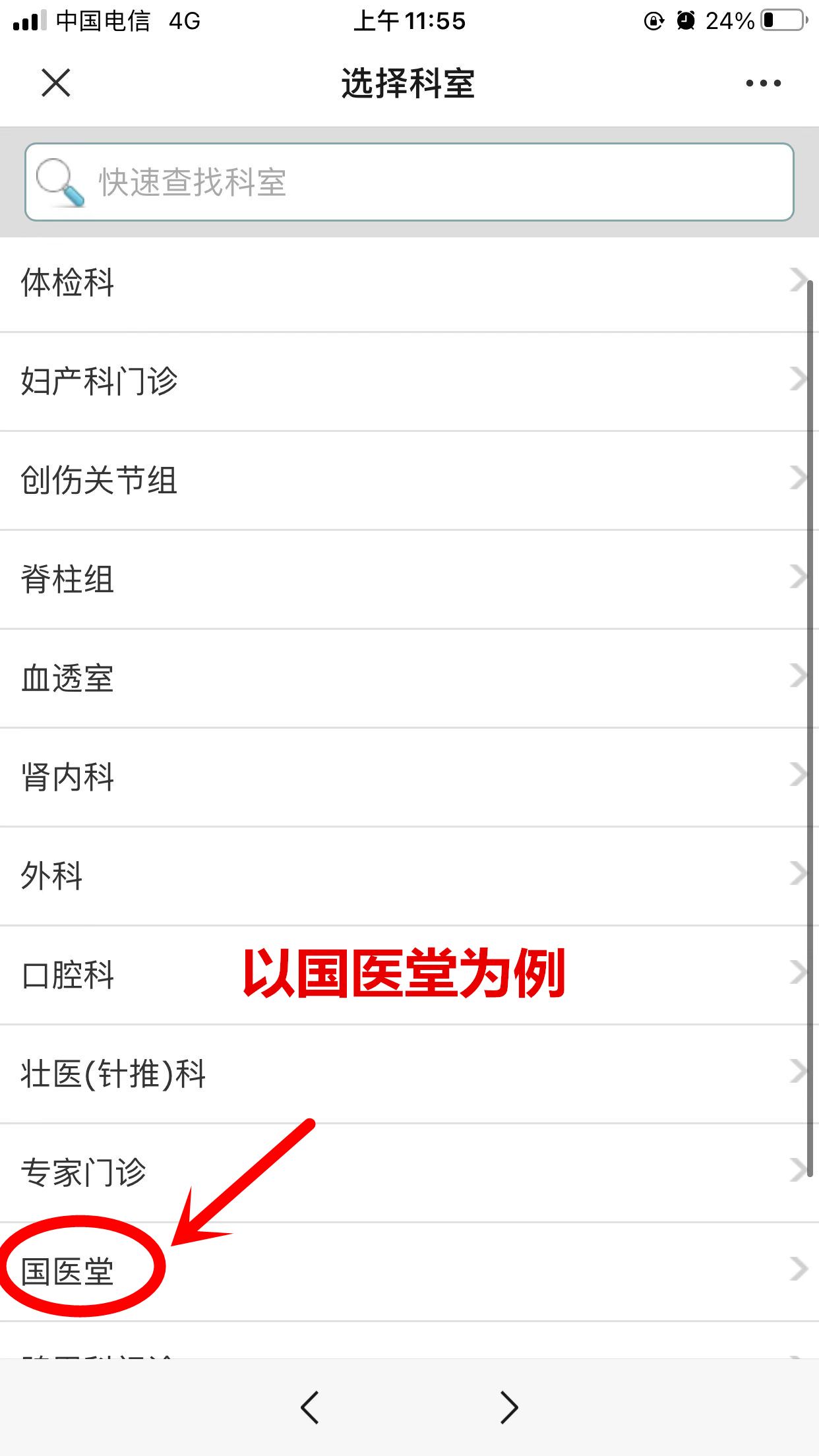Open the 外科 row
This screenshot has width=819, height=1456.
pos(409,876)
